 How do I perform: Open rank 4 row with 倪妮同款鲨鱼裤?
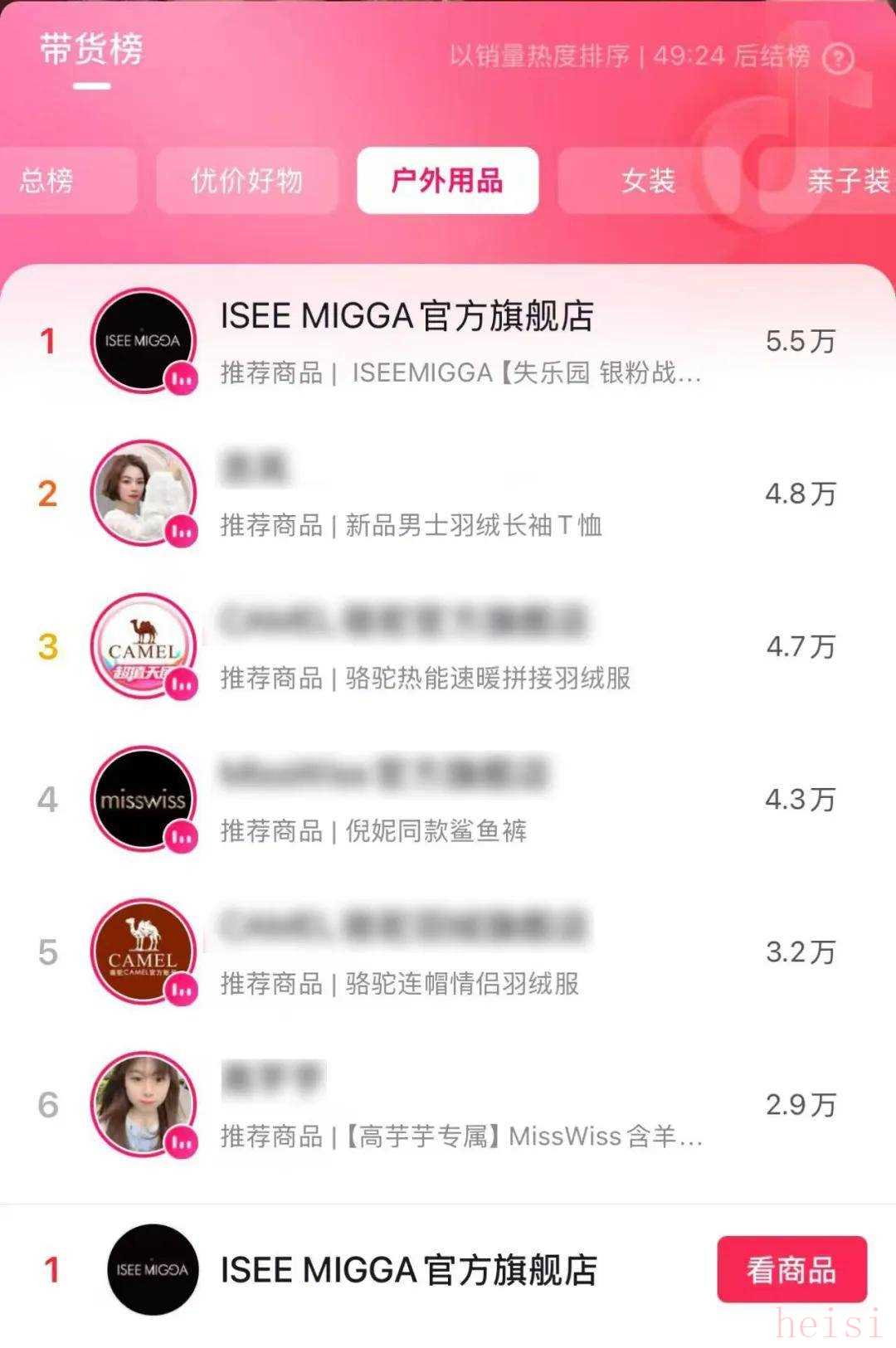click(448, 800)
